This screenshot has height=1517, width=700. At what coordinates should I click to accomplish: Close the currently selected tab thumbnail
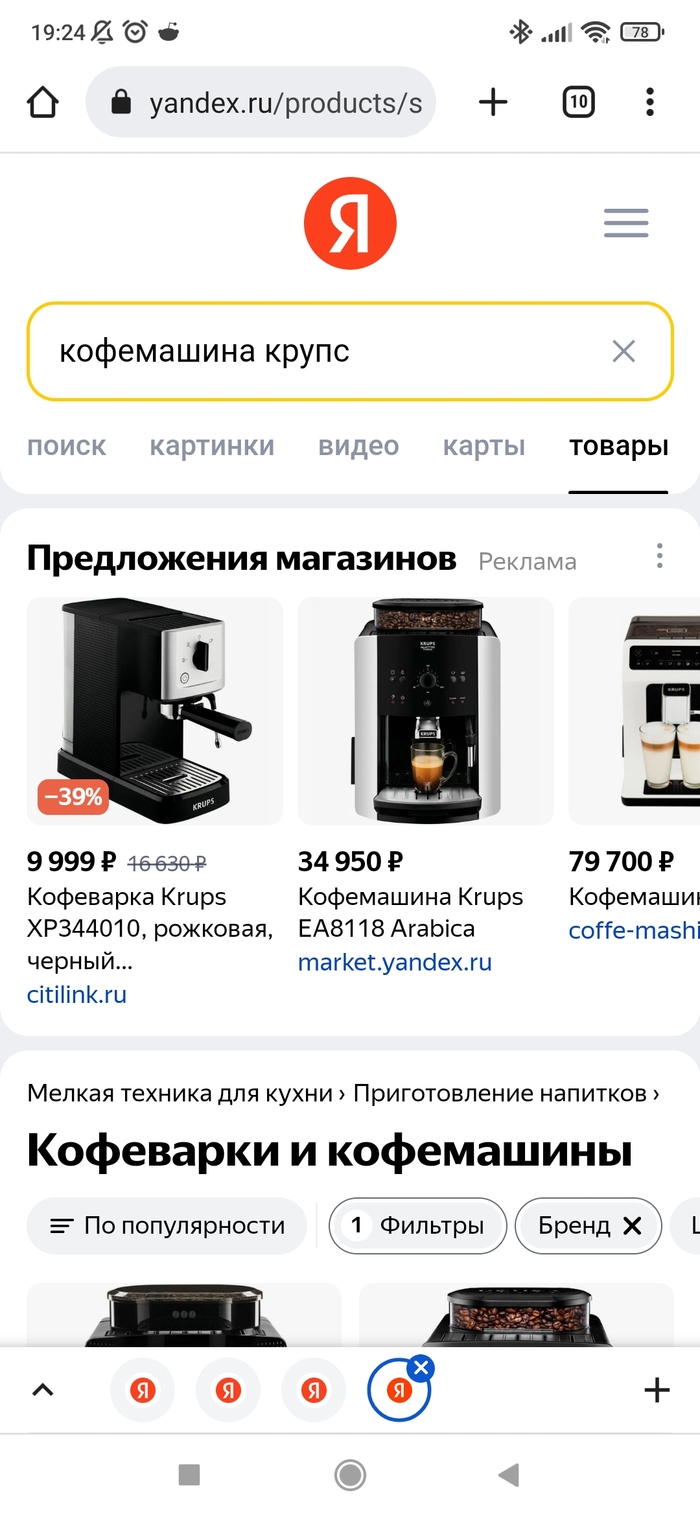pos(422,1369)
